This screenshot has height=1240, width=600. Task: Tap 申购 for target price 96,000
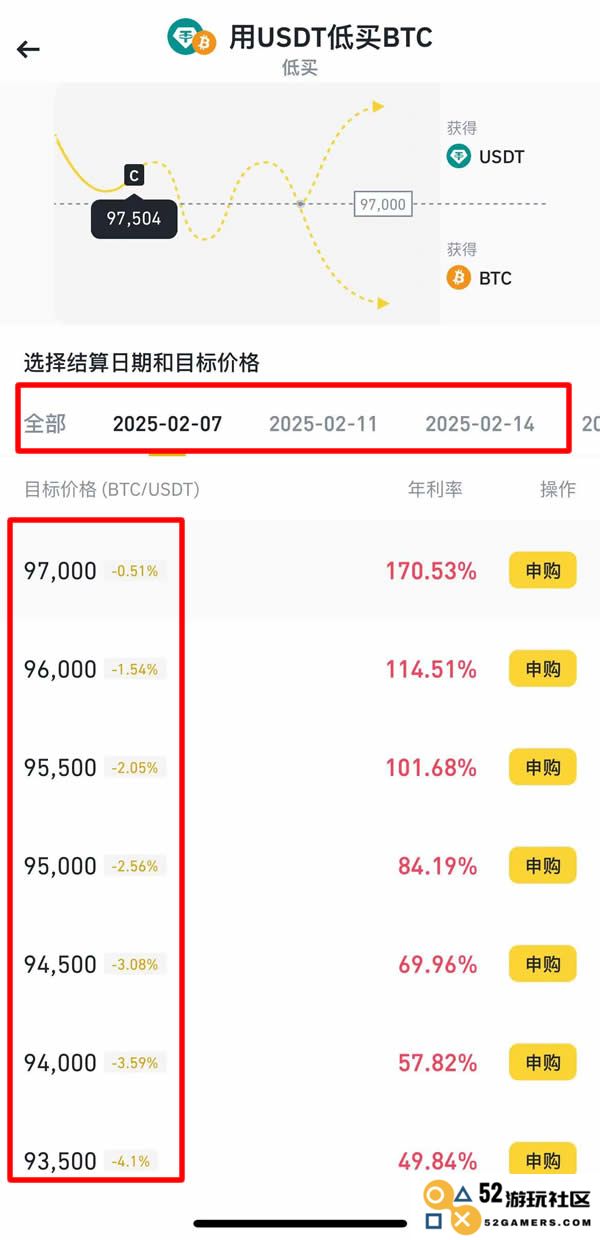543,669
